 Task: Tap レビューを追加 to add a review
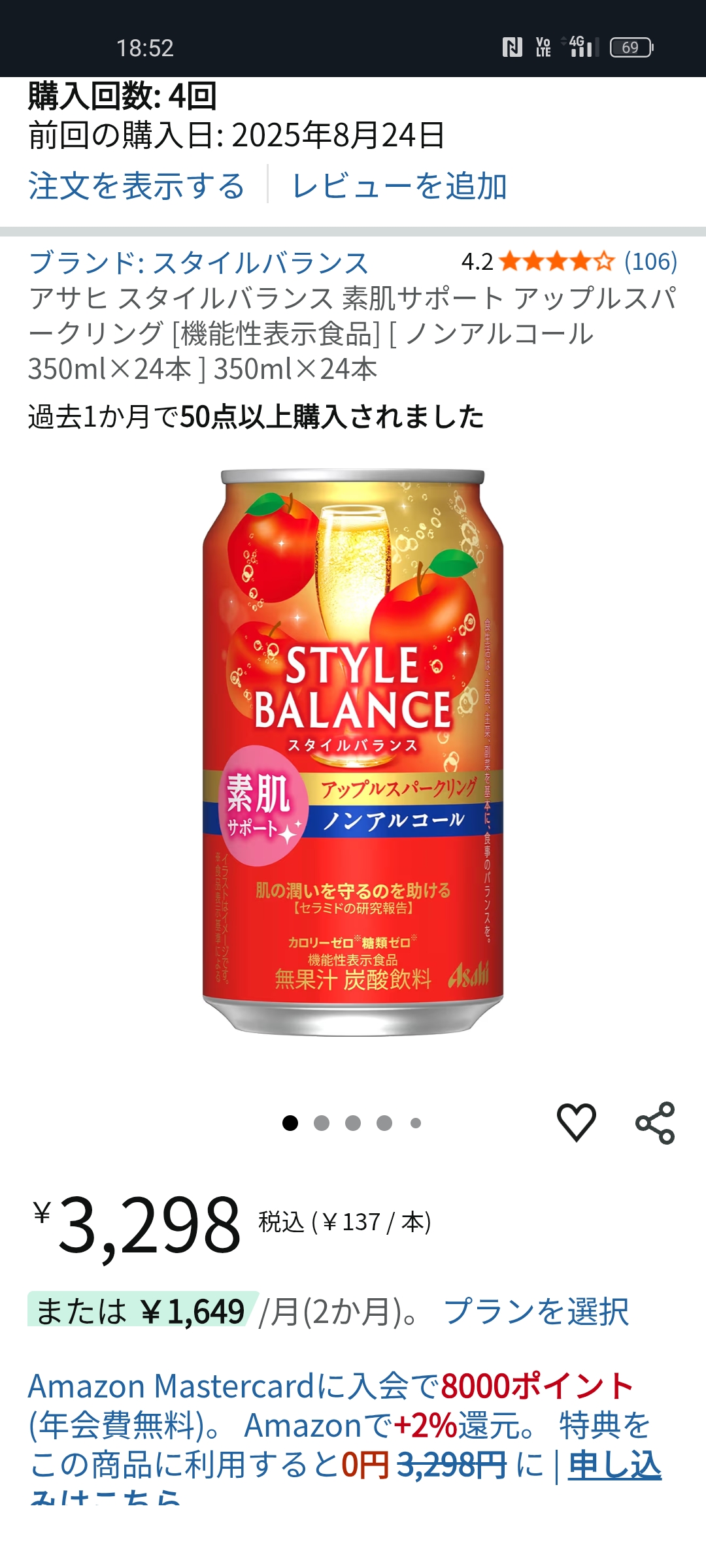click(399, 186)
